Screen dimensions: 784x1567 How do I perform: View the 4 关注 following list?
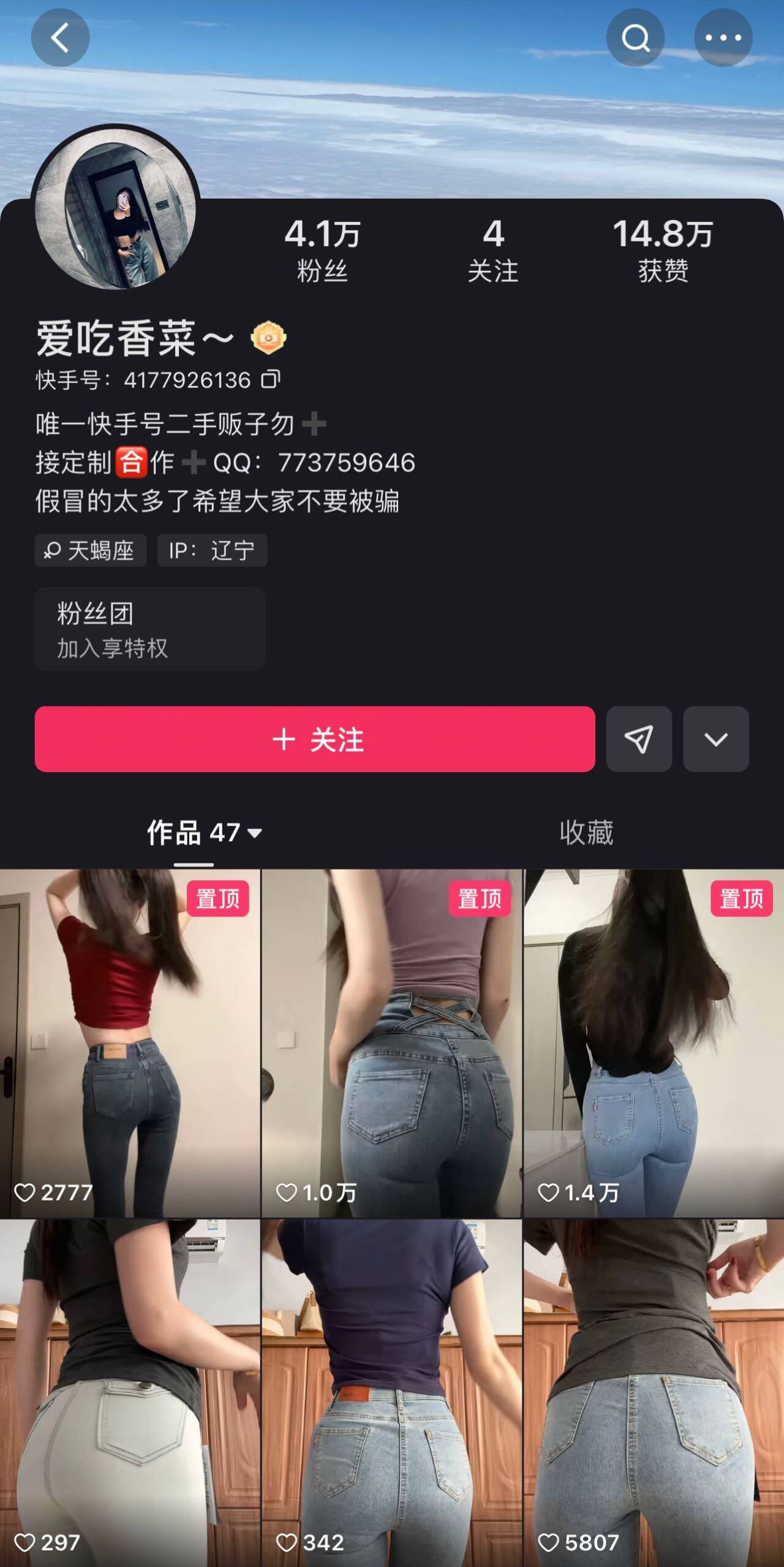(x=493, y=251)
